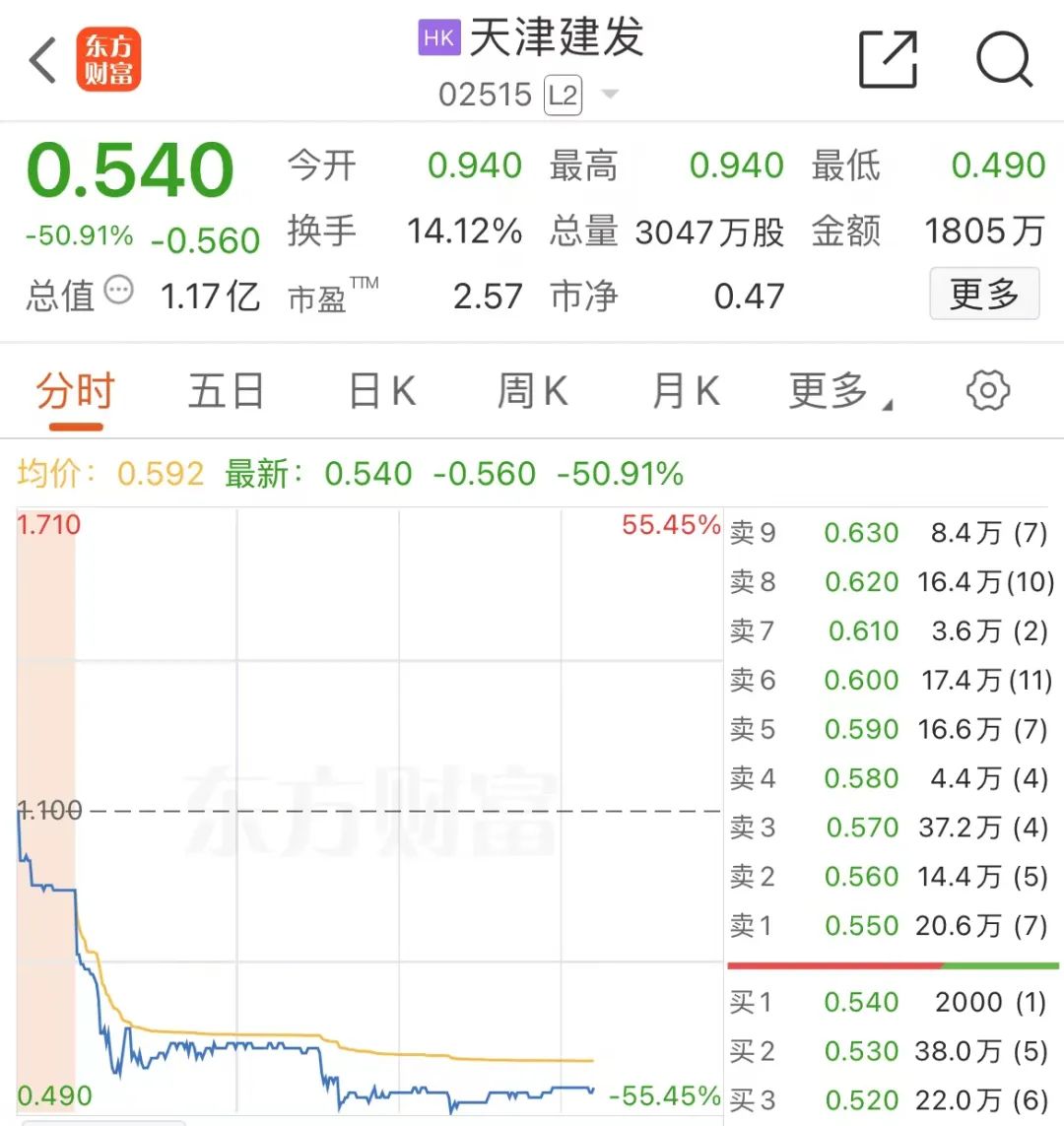Open the 更多 chart period dropdown
Image resolution: width=1064 pixels, height=1126 pixels.
pos(831,390)
